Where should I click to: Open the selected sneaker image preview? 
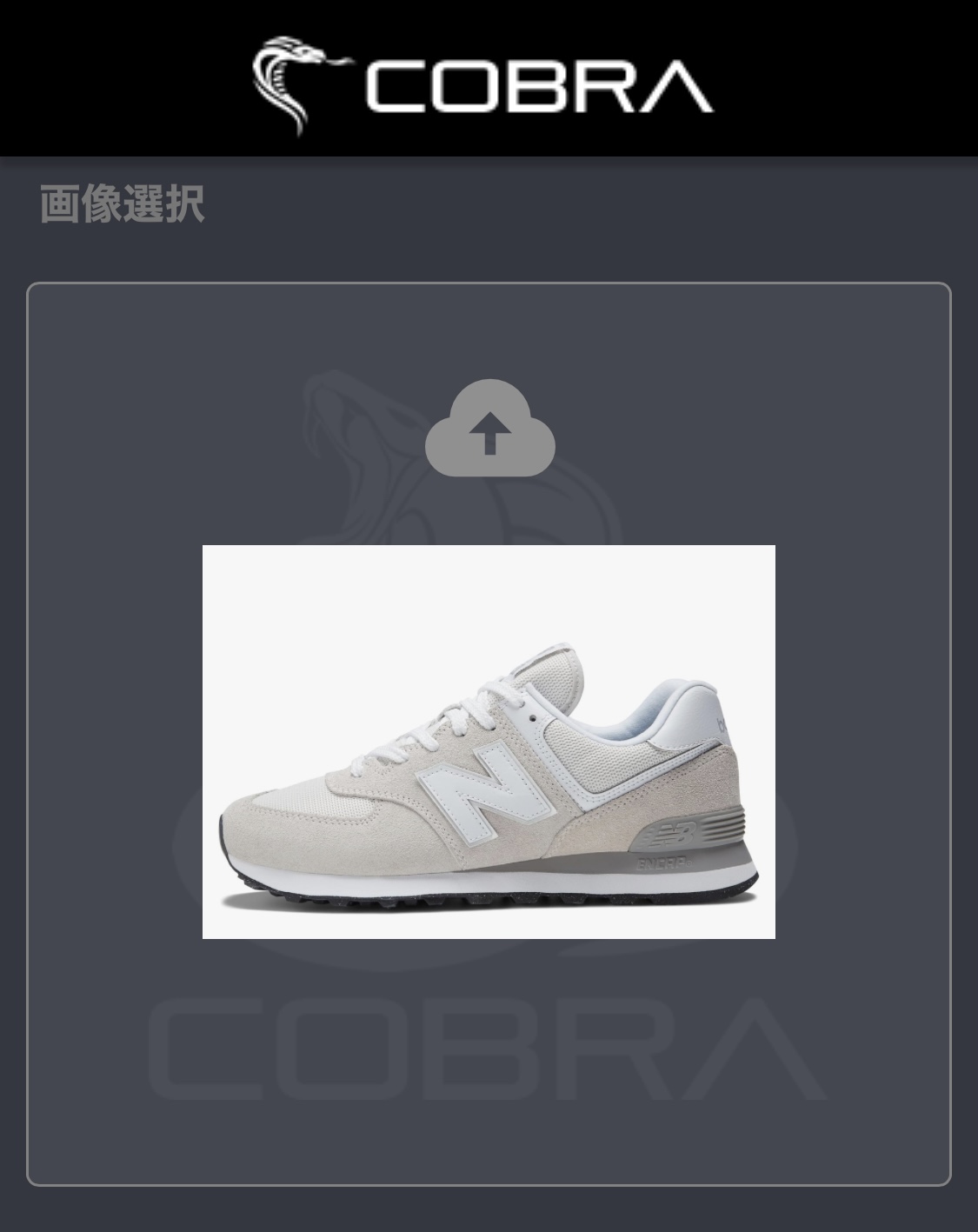pyautogui.click(x=489, y=742)
